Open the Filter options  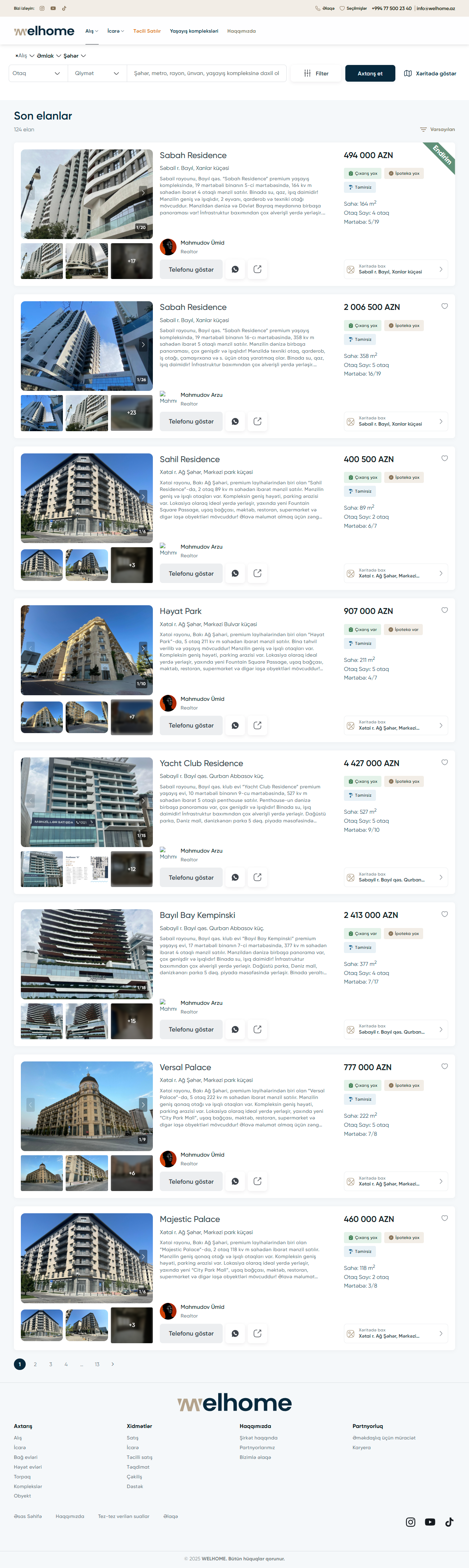coord(316,74)
